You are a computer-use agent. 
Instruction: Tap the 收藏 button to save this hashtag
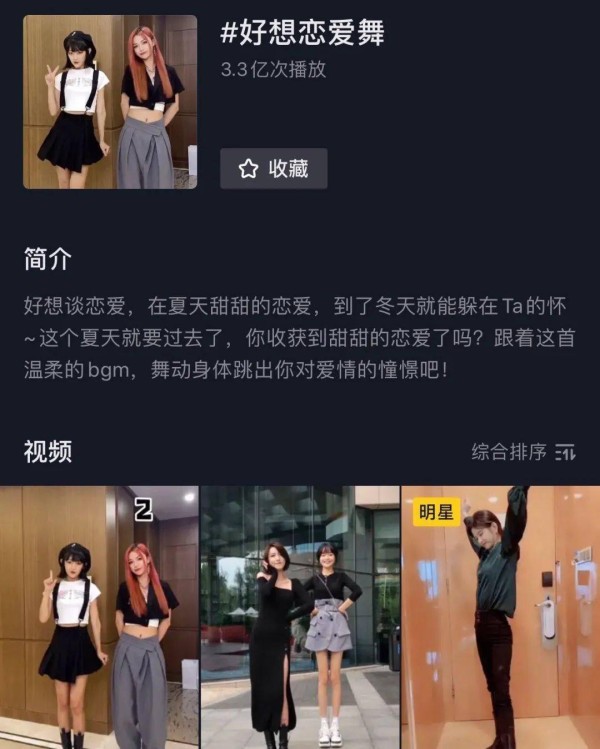(x=273, y=169)
